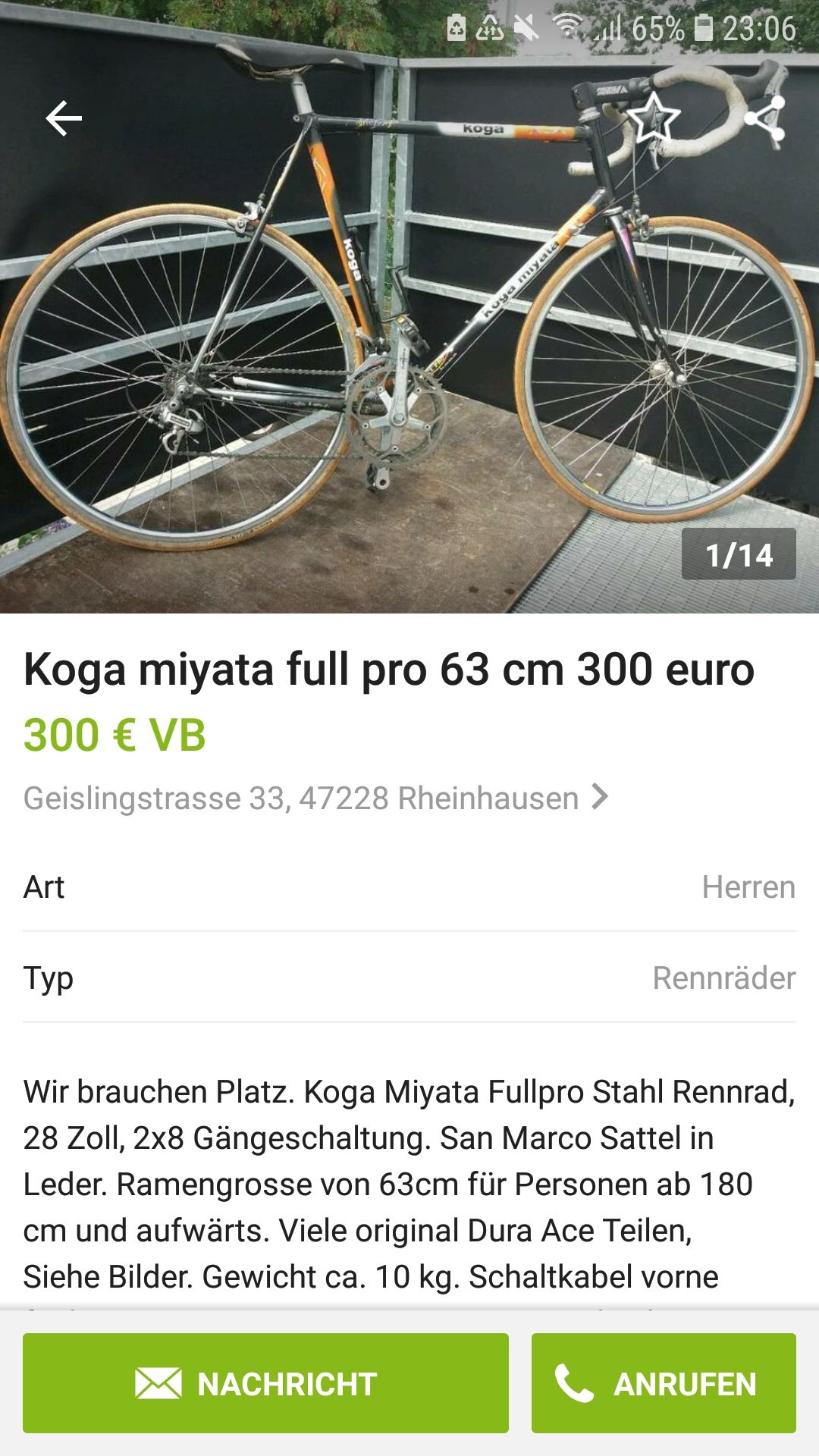Open the Geislingstrasse 33 location link

[x=315, y=798]
